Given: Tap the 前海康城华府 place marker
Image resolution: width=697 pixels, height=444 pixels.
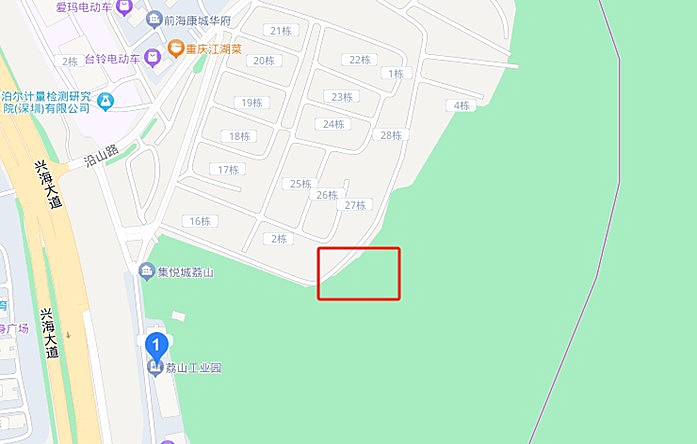Looking at the screenshot, I should pyautogui.click(x=155, y=20).
